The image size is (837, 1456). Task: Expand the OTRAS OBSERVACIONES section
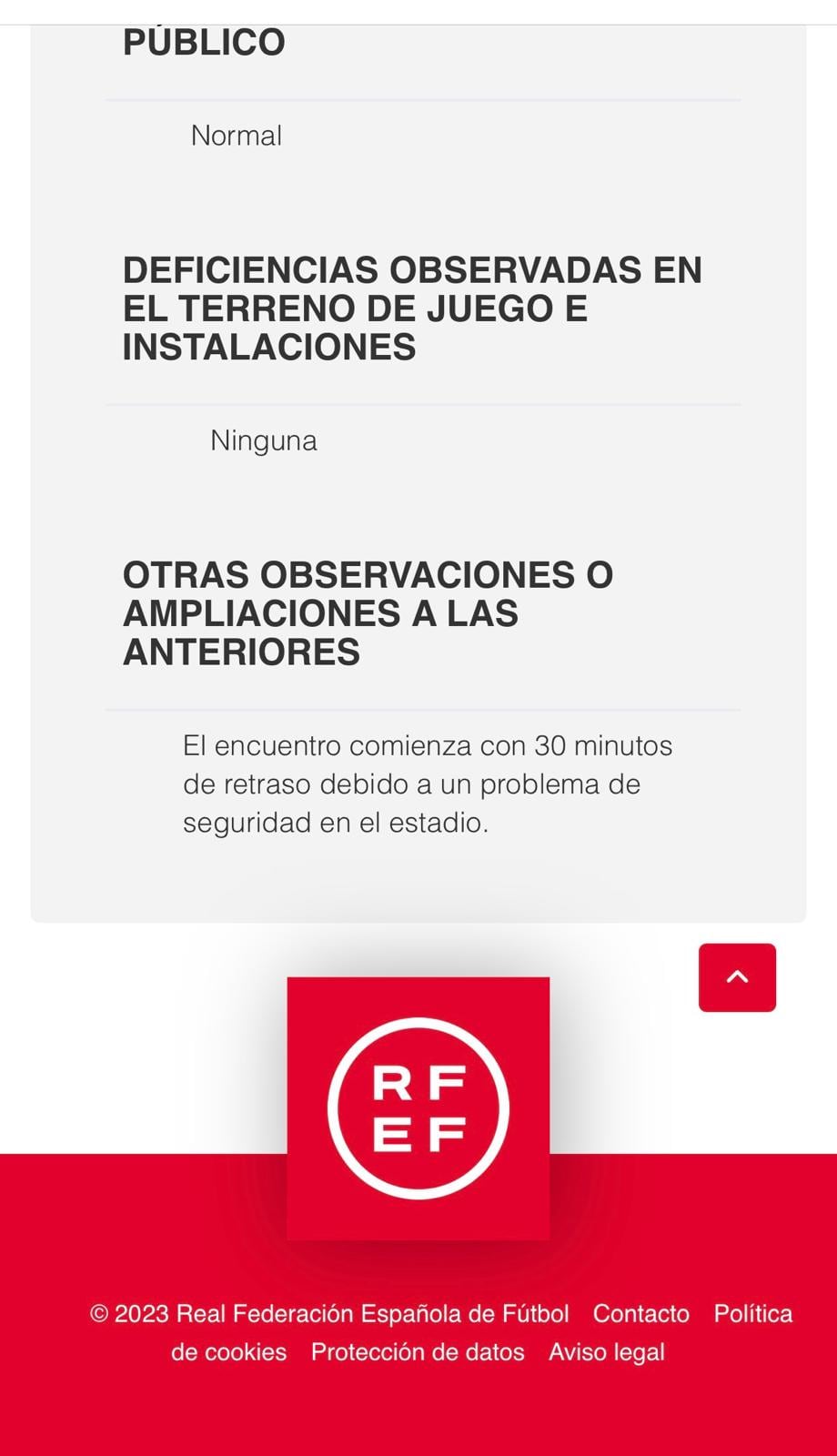369,613
